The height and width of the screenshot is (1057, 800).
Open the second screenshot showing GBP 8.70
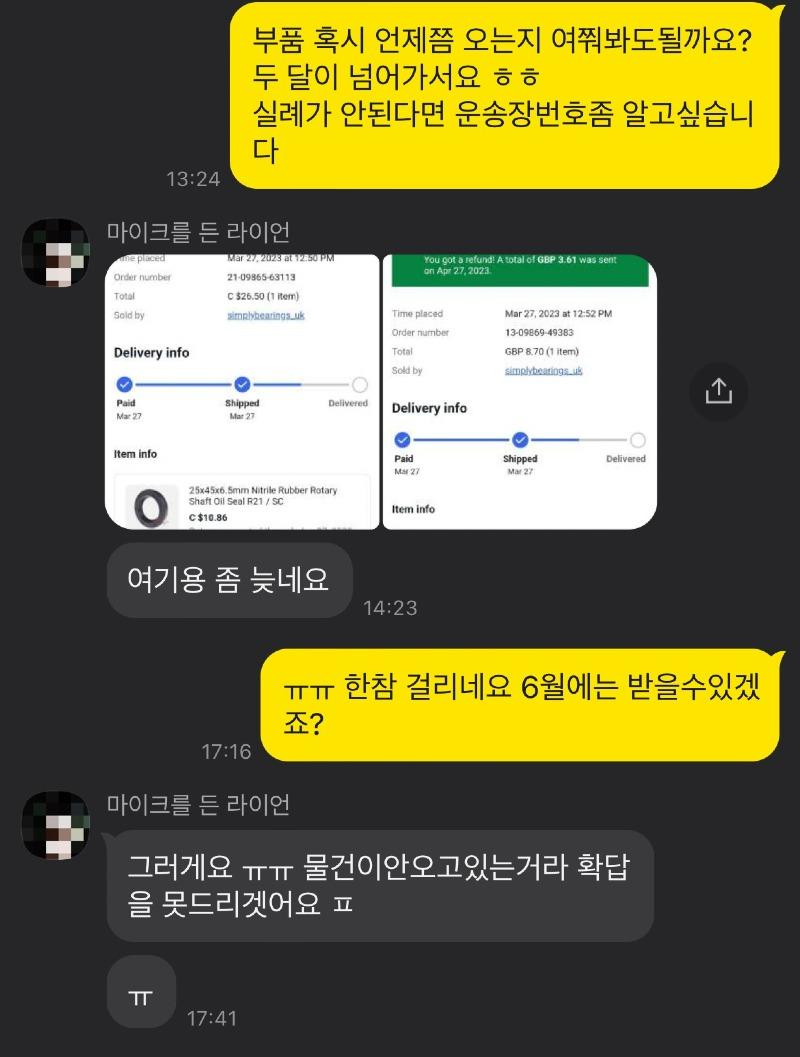(519, 391)
